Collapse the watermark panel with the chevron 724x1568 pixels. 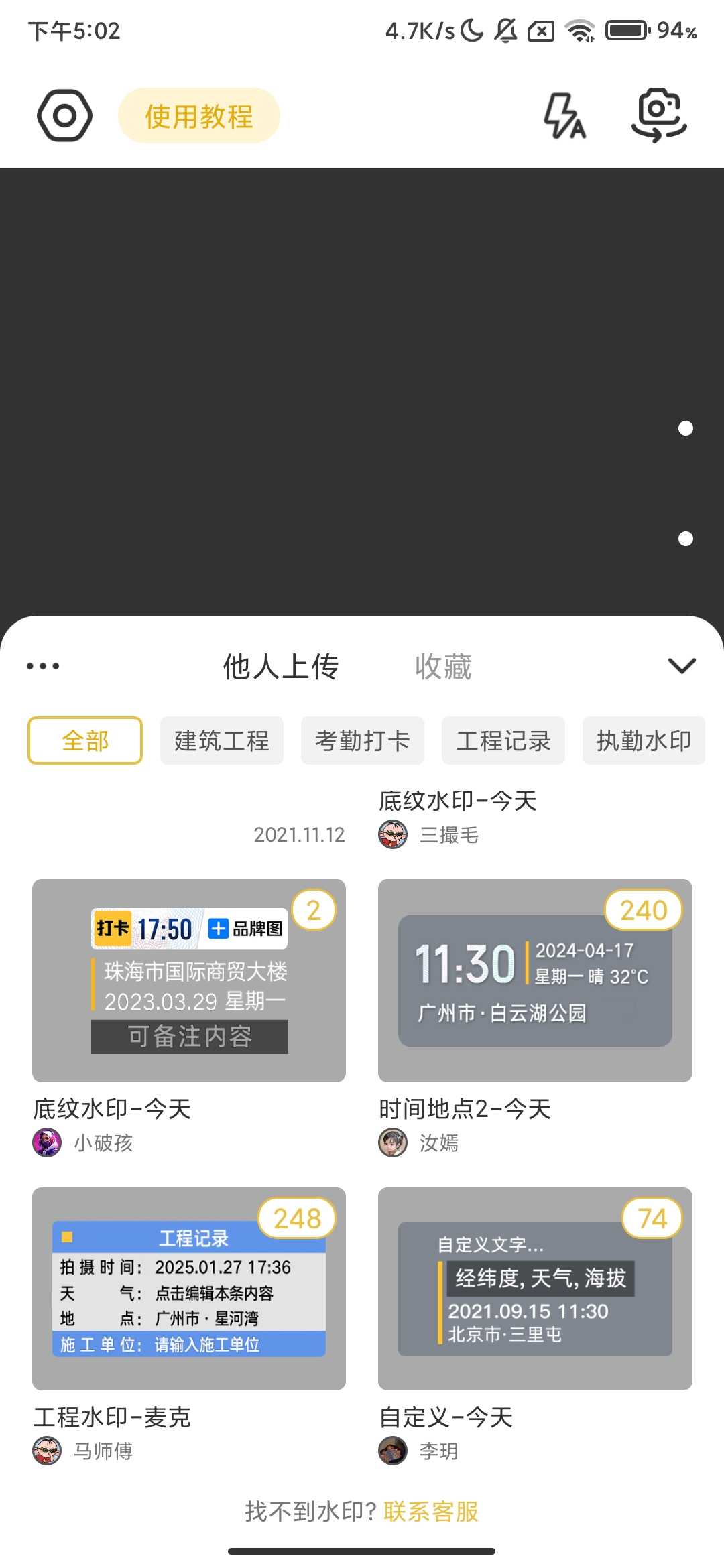pos(682,666)
